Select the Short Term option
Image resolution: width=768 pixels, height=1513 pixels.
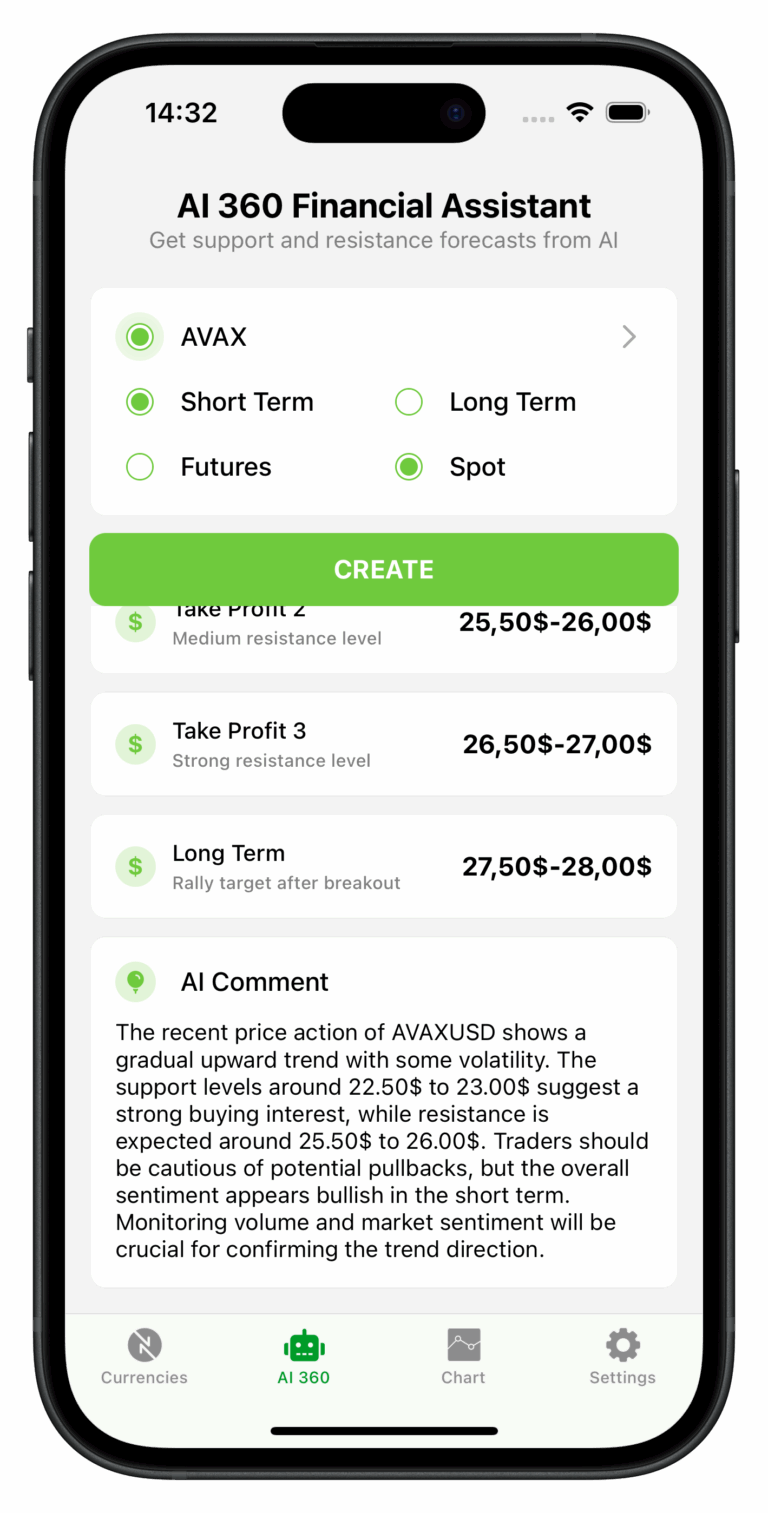(x=140, y=402)
